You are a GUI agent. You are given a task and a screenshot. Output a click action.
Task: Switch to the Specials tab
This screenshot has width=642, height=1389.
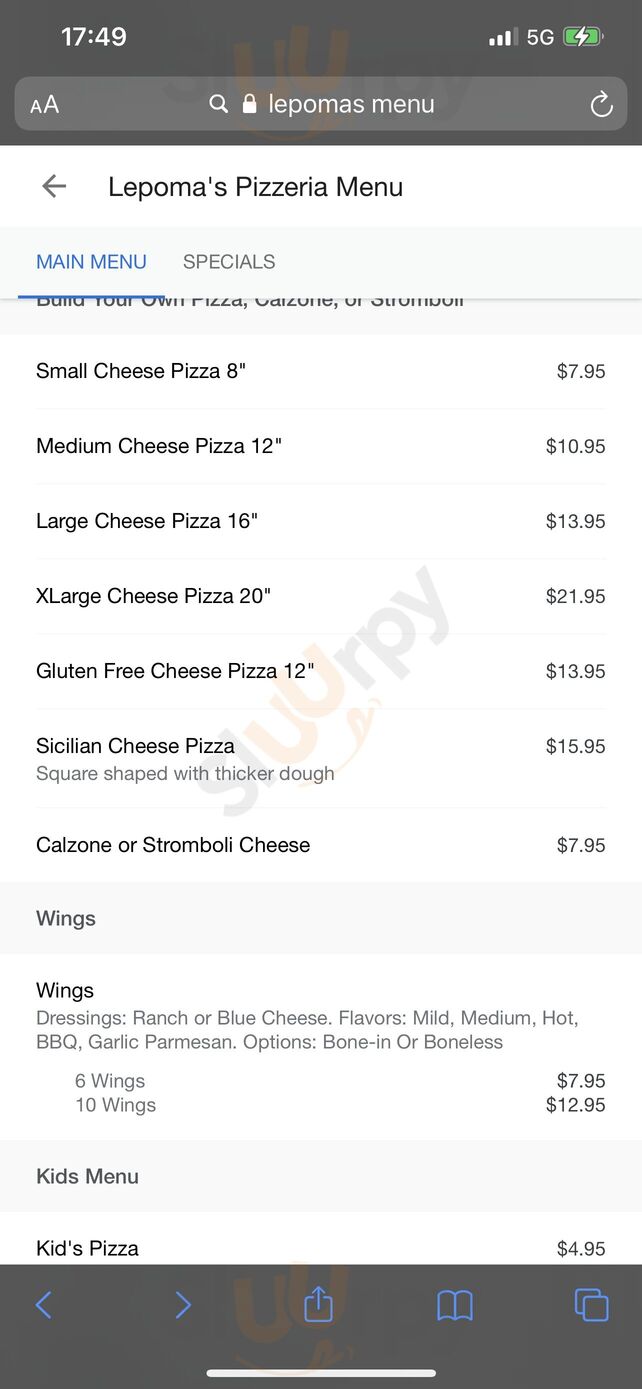coord(228,262)
